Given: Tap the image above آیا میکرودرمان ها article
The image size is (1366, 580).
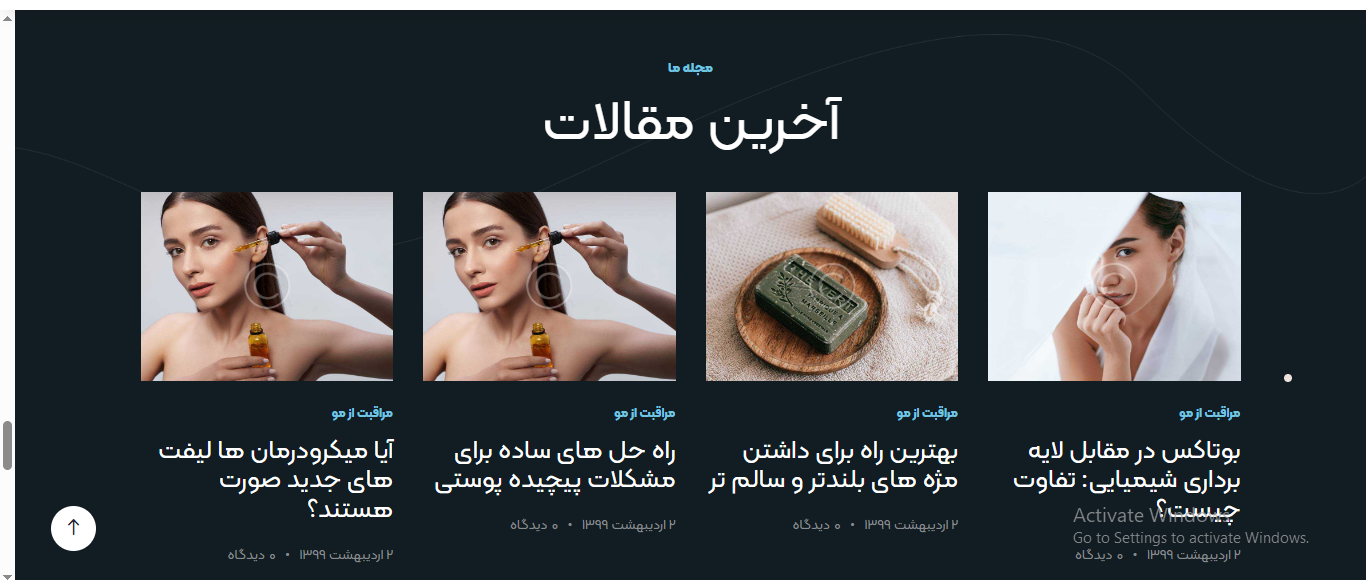Looking at the screenshot, I should tap(267, 286).
